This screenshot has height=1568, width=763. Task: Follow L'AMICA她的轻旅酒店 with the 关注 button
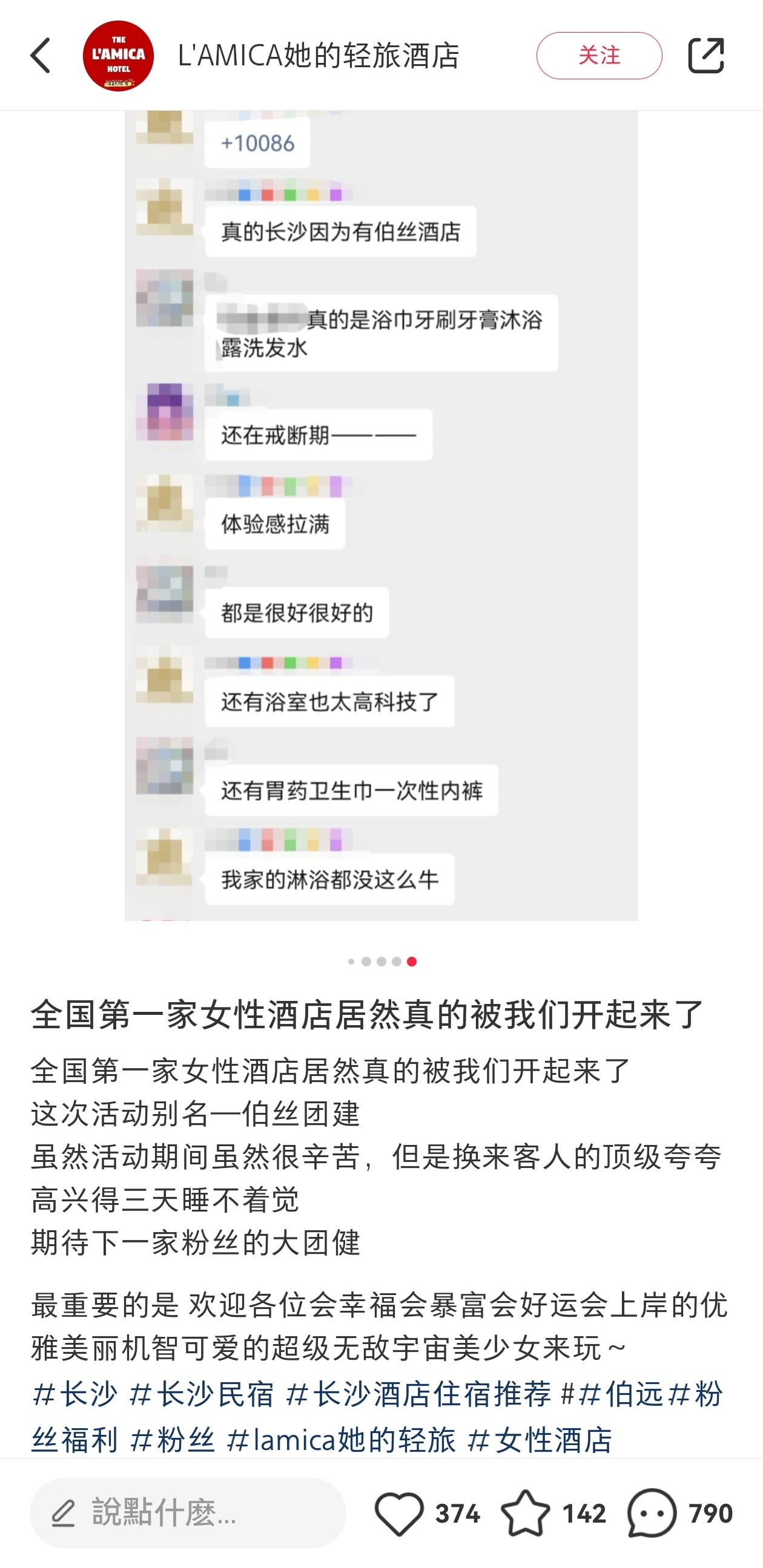pyautogui.click(x=598, y=56)
